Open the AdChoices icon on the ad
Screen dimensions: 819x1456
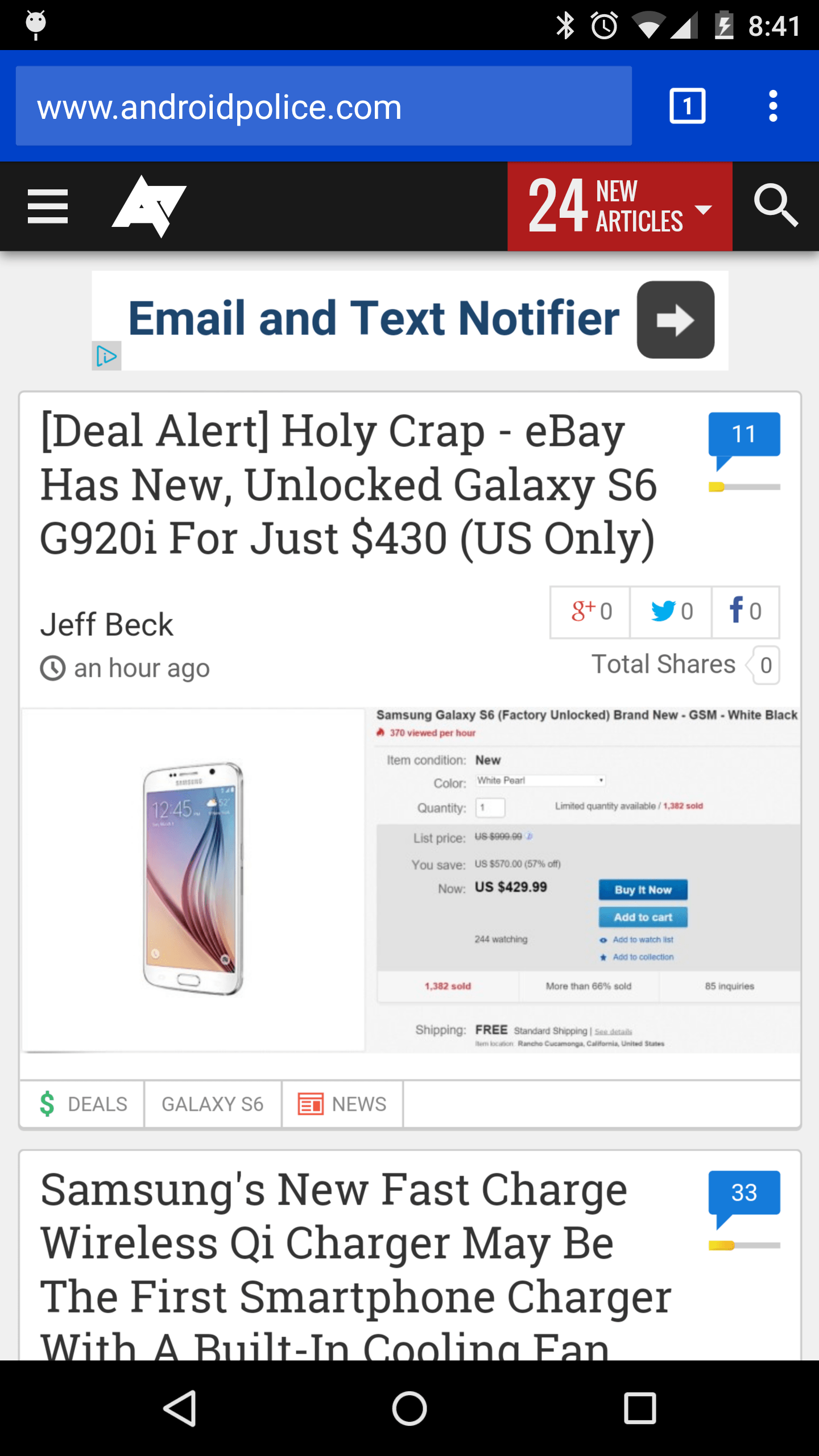[106, 356]
